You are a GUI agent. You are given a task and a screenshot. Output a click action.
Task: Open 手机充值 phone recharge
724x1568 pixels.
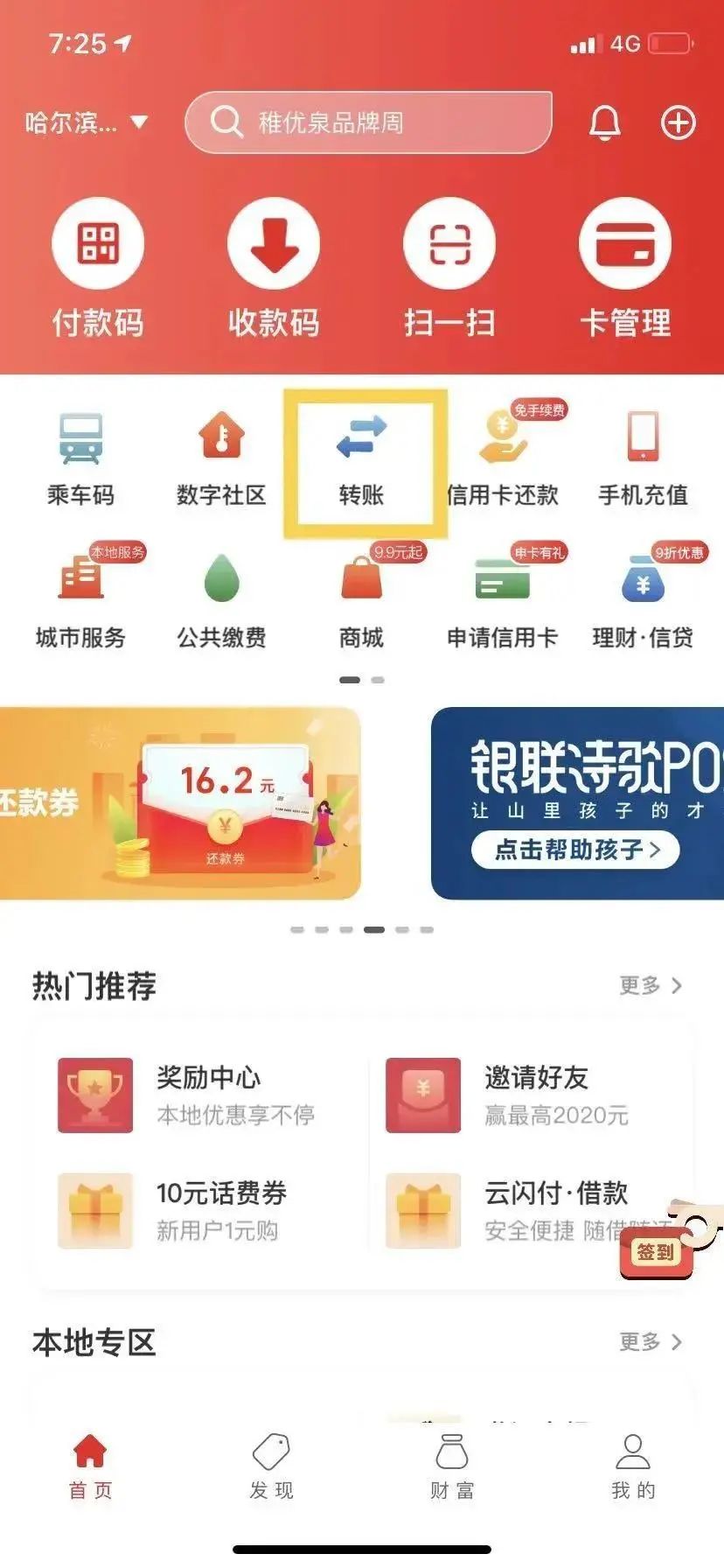point(644,455)
